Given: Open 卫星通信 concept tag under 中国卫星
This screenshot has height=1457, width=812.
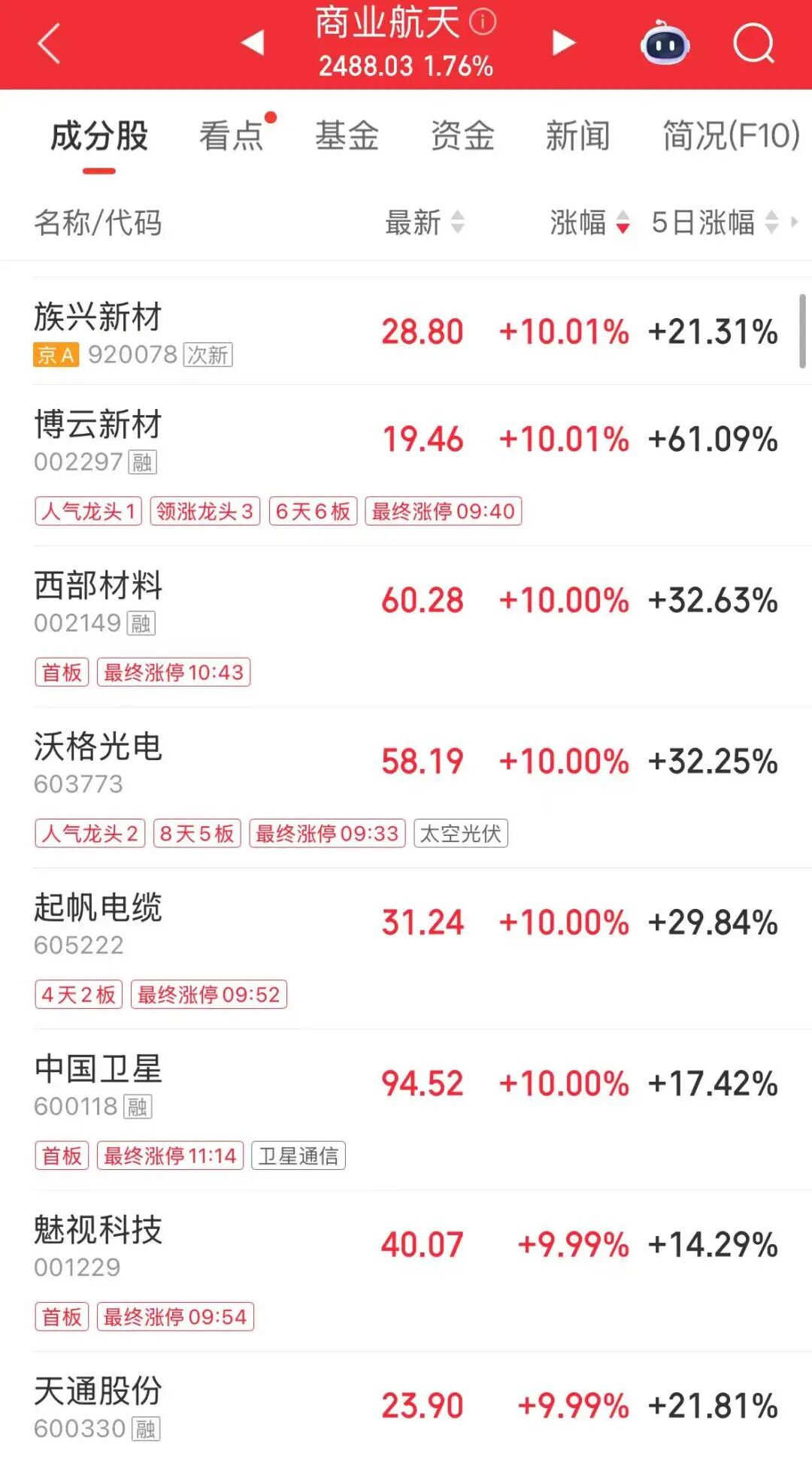Looking at the screenshot, I should coord(298,1156).
